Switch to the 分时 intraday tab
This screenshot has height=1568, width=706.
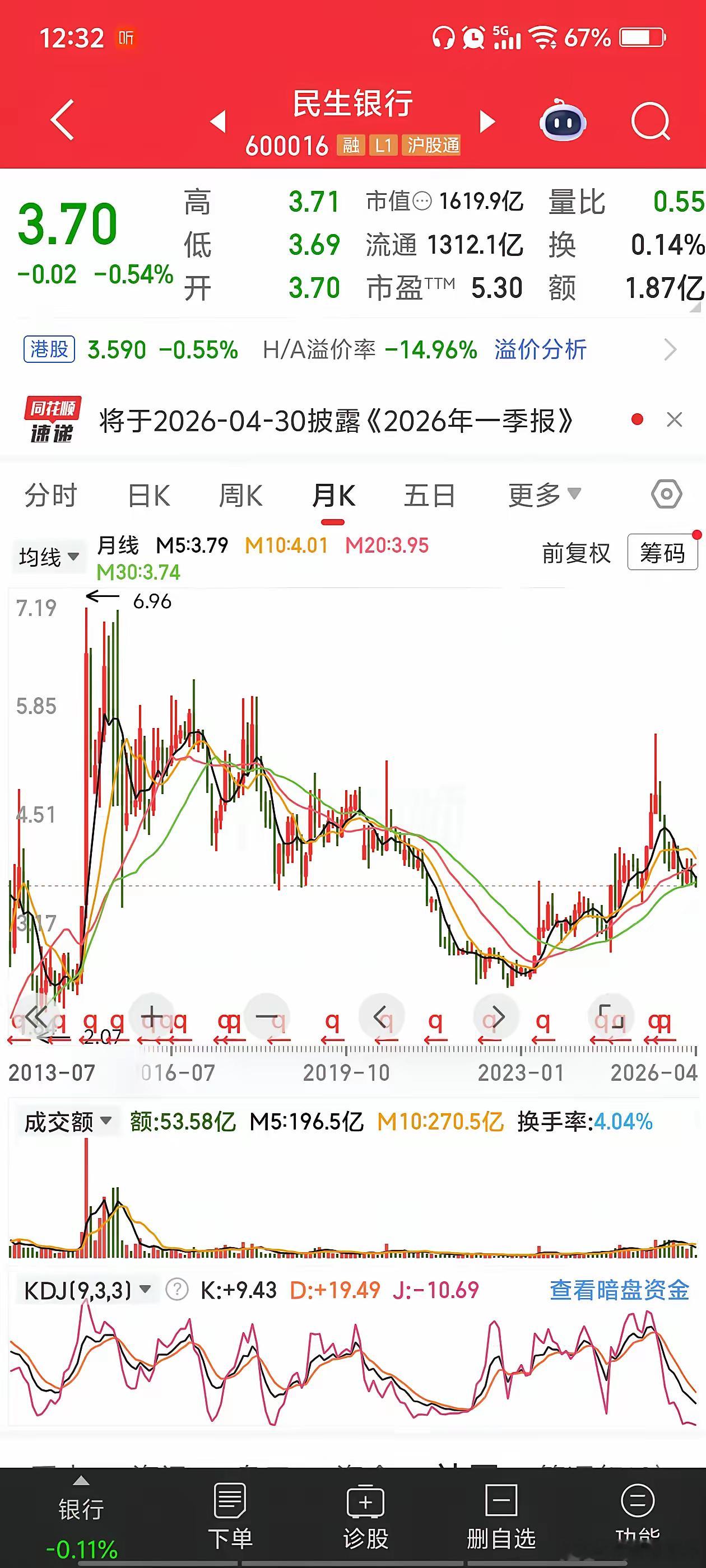tap(50, 495)
